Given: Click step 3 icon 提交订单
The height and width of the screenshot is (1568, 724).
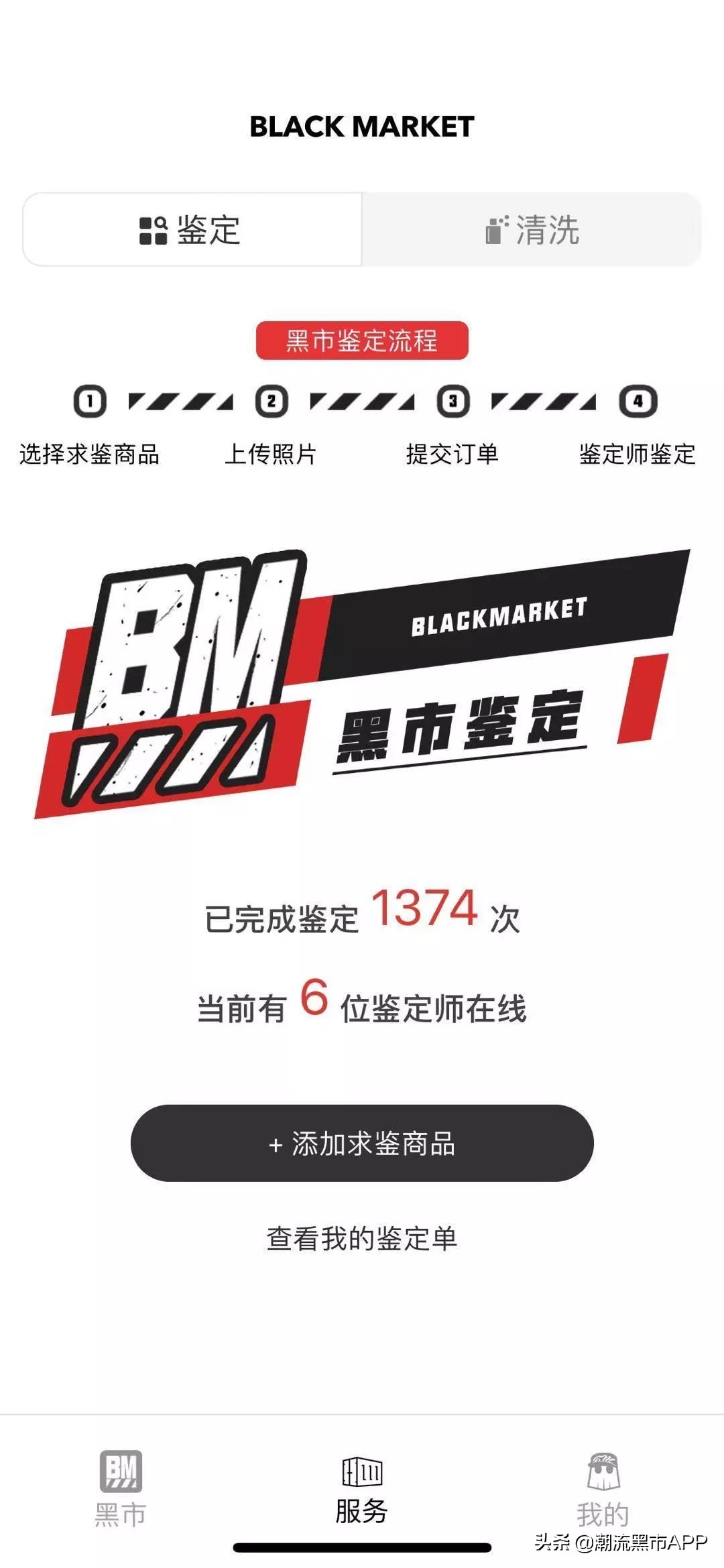Looking at the screenshot, I should point(453,402).
